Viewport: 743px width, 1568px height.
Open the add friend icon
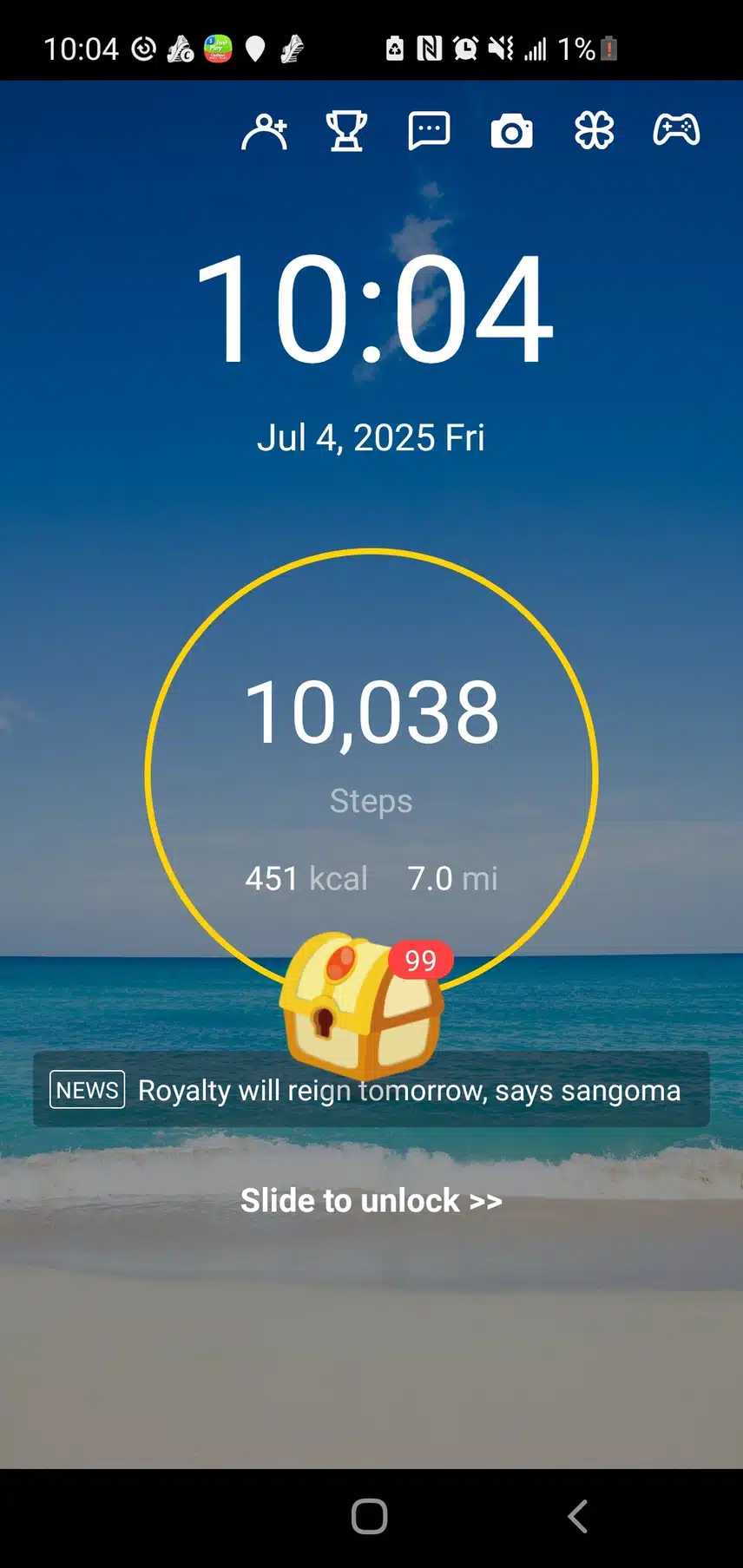pyautogui.click(x=265, y=132)
